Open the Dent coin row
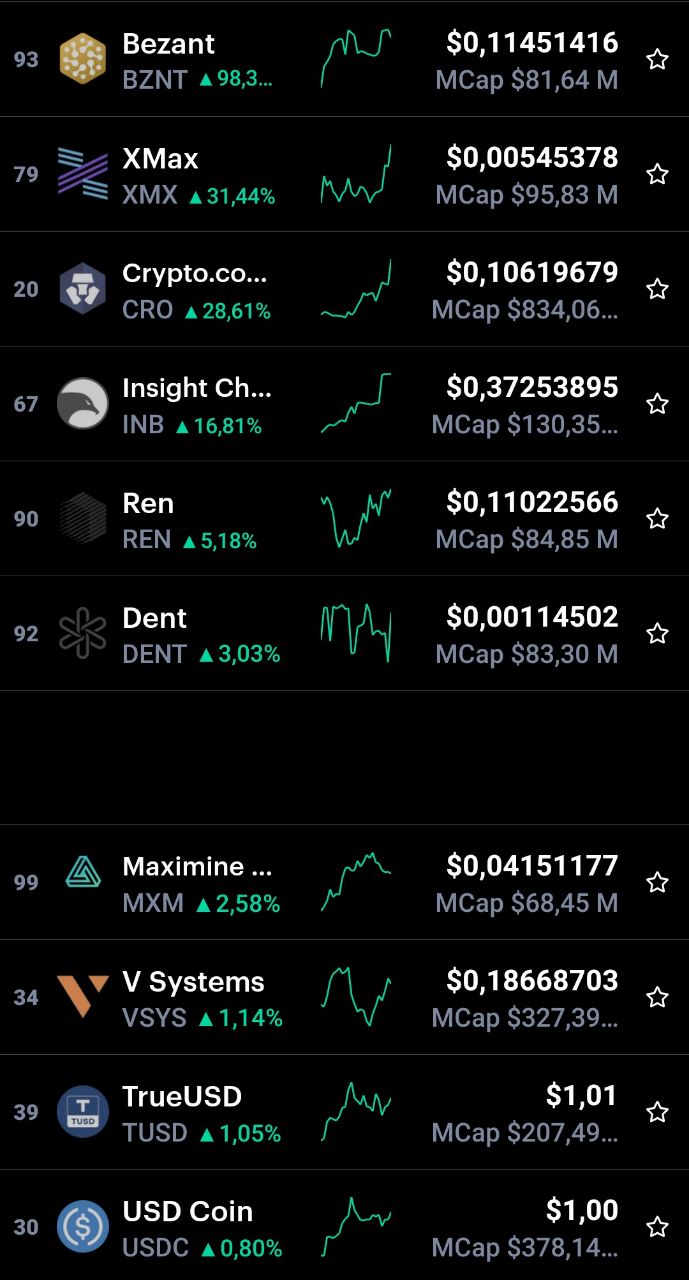The height and width of the screenshot is (1280, 689). tap(344, 633)
